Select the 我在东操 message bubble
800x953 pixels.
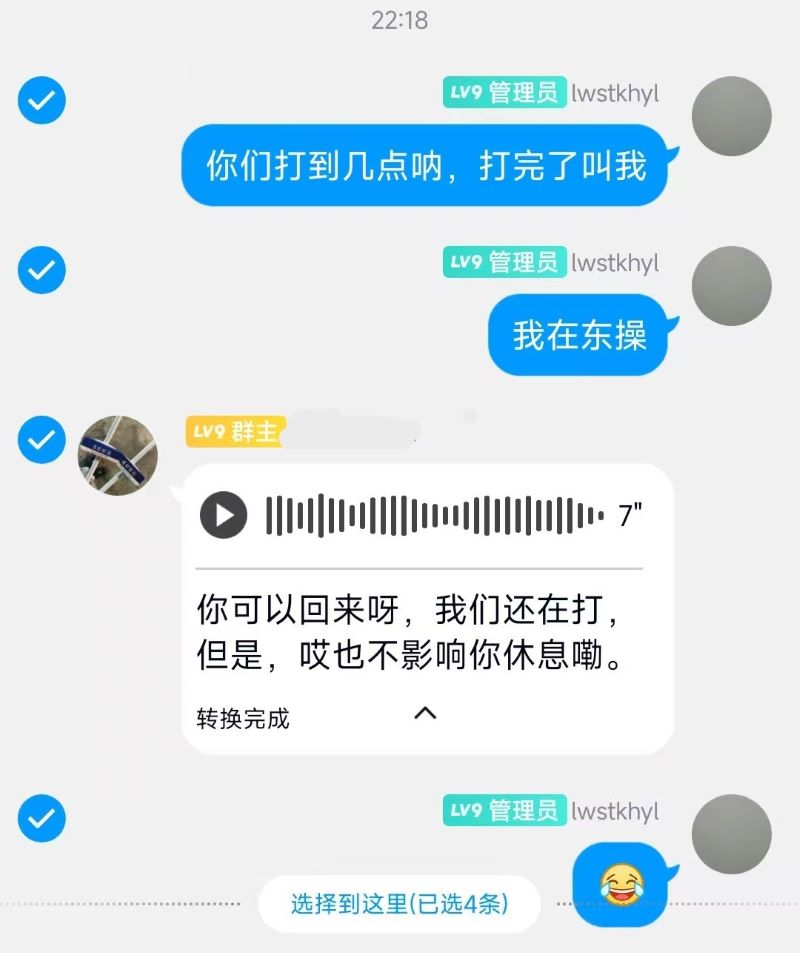click(578, 337)
